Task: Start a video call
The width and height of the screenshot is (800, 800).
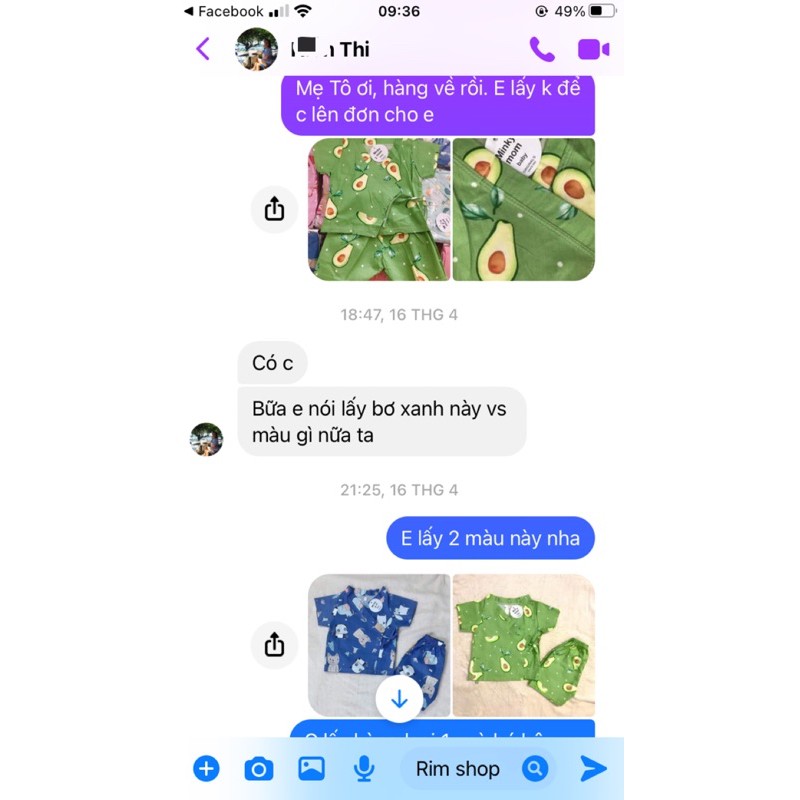Action: coord(593,49)
